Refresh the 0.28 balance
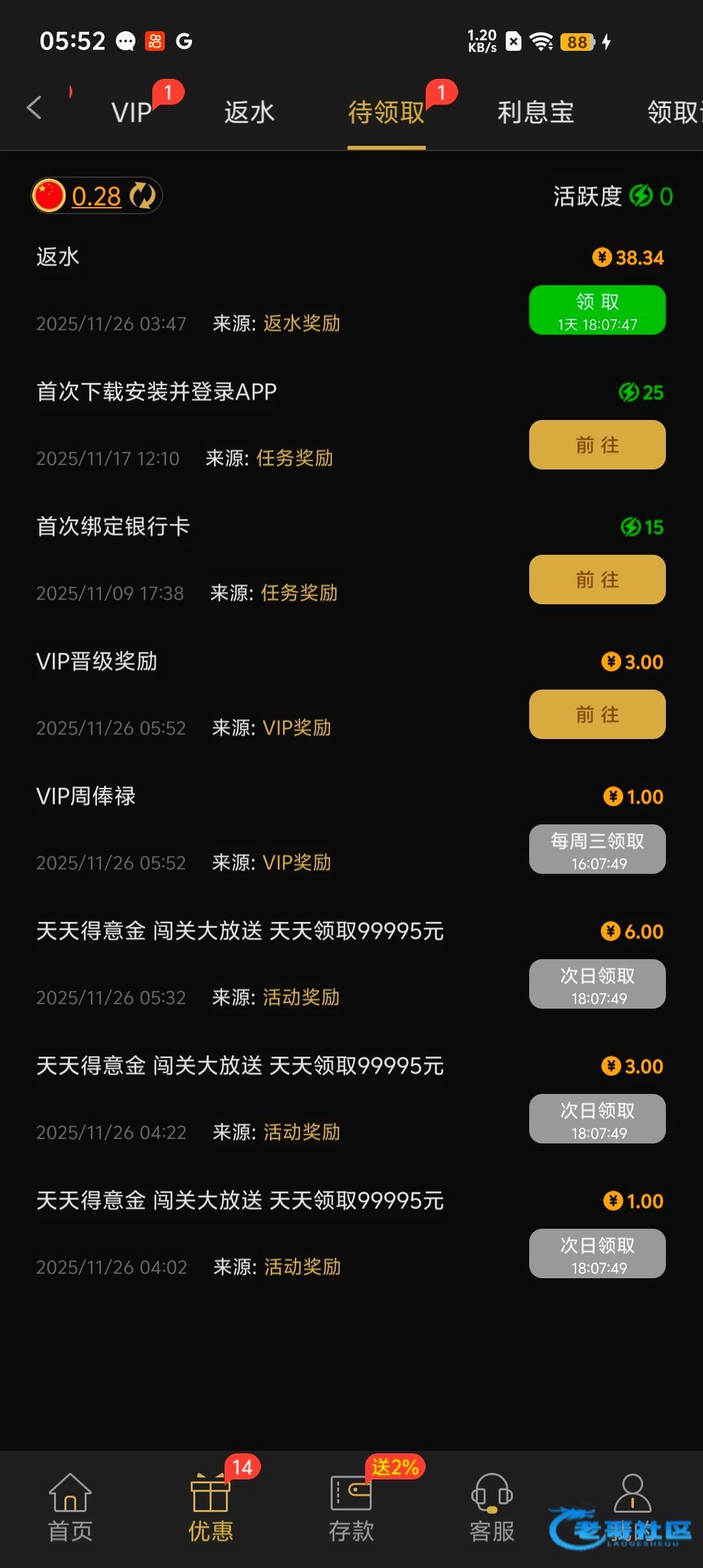The image size is (703, 1568). [x=143, y=196]
